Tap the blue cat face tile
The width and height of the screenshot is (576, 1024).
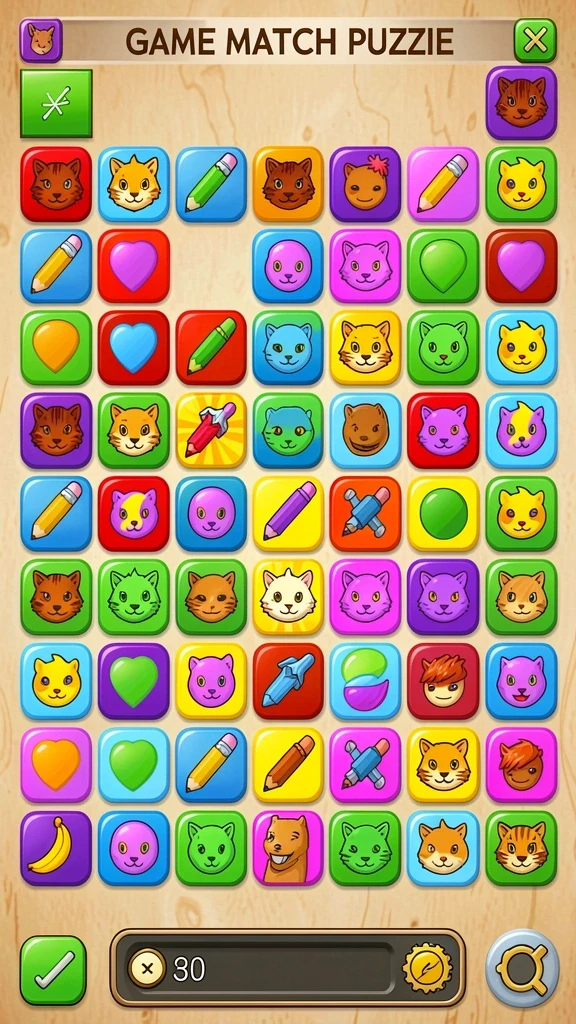pyautogui.click(x=288, y=347)
